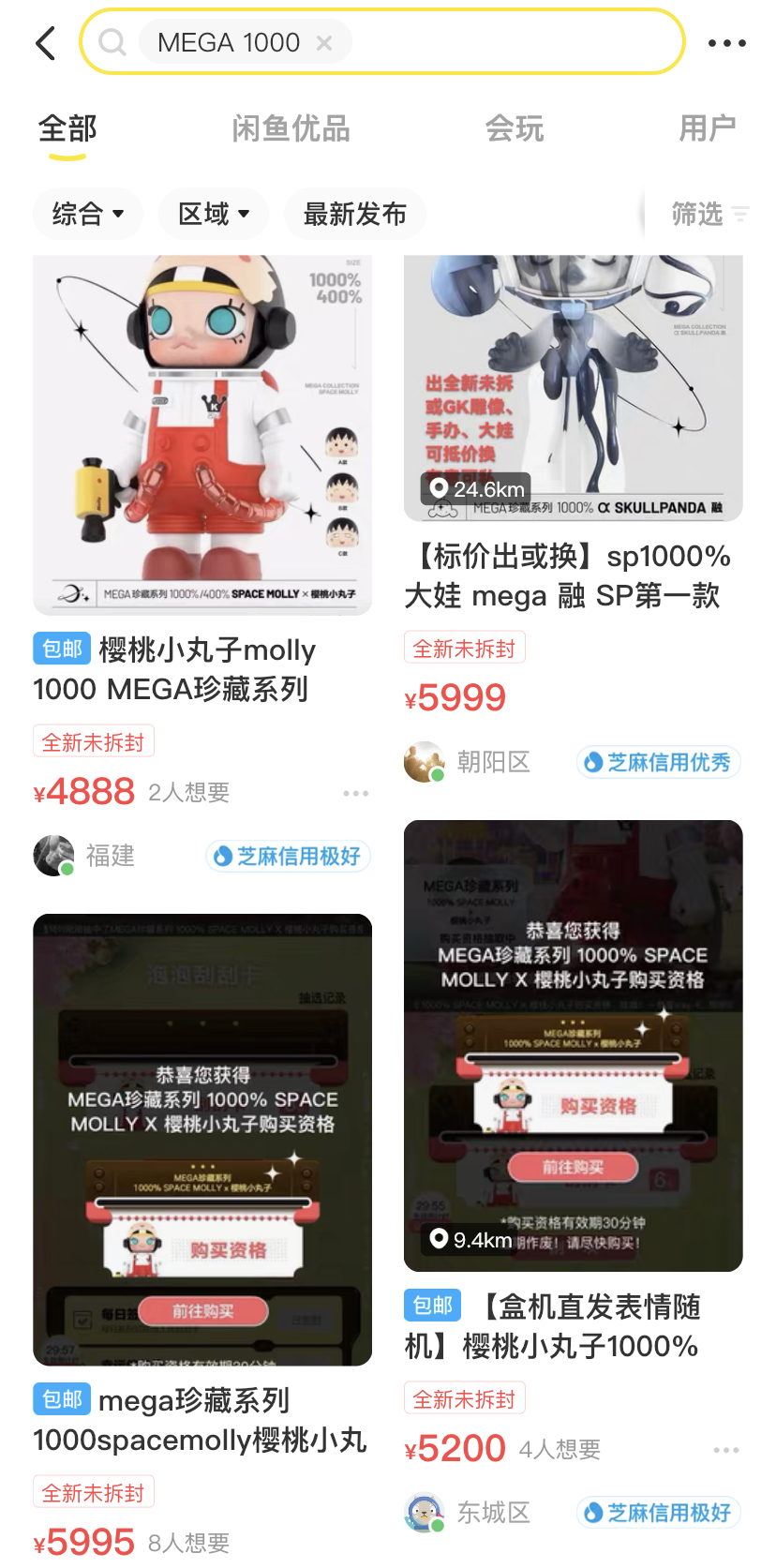Open the 筛选 filter panel
The height and width of the screenshot is (1568, 776).
709,215
